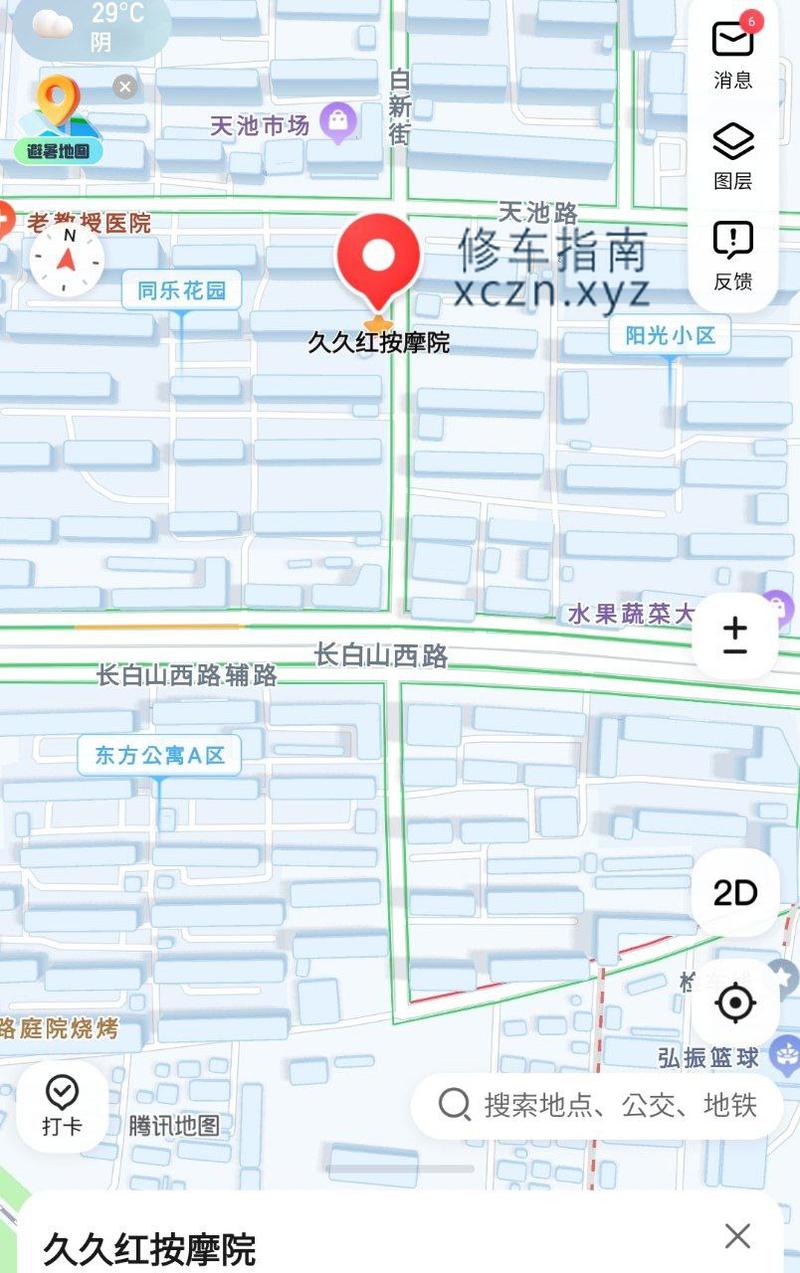This screenshot has height=1273, width=800.
Task: Close the 久久红按摩院 place card
Action: tap(738, 1236)
